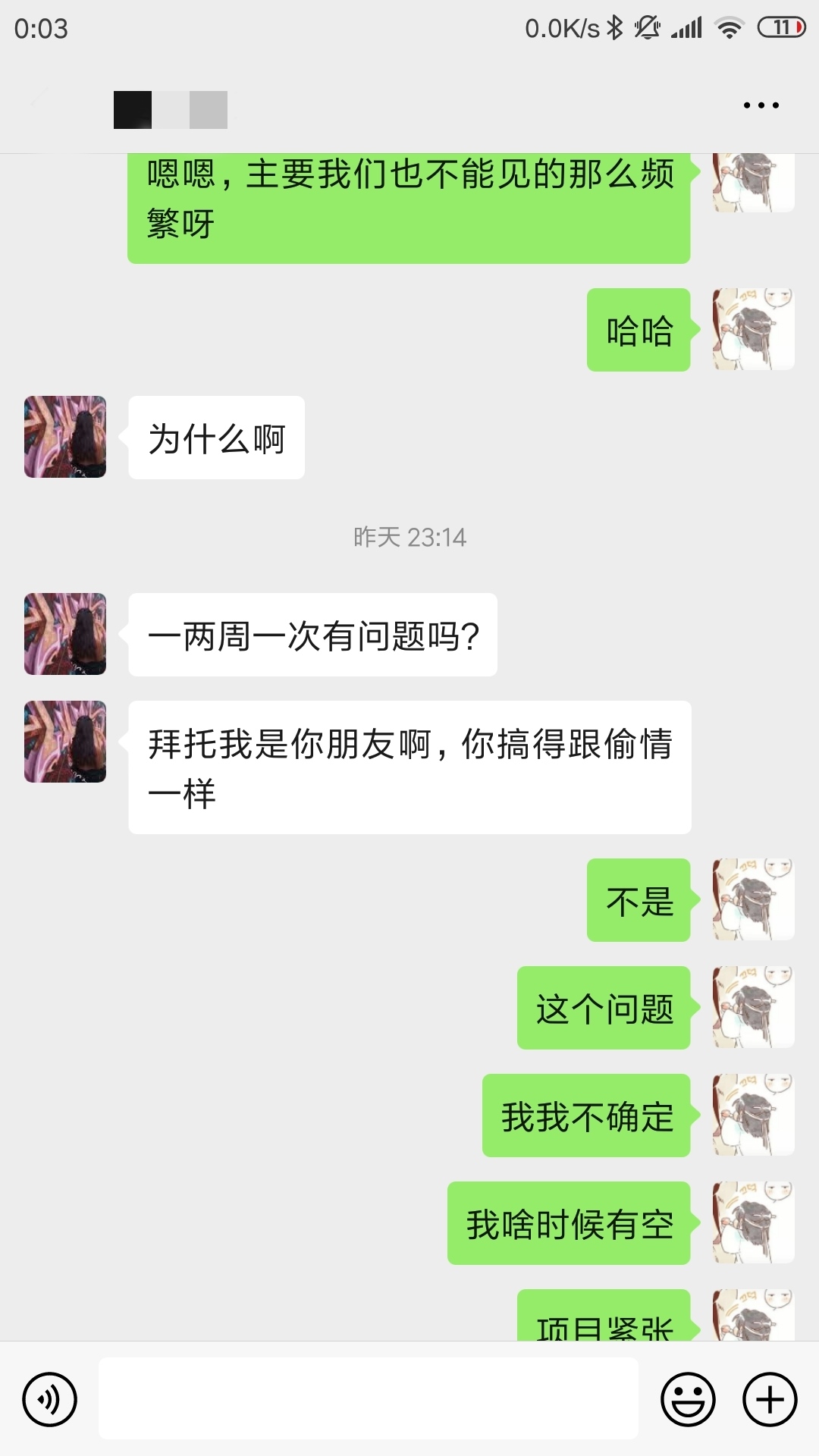Open contact's avatar beside "为什么啊"
Viewport: 819px width, 1456px height.
(x=65, y=437)
